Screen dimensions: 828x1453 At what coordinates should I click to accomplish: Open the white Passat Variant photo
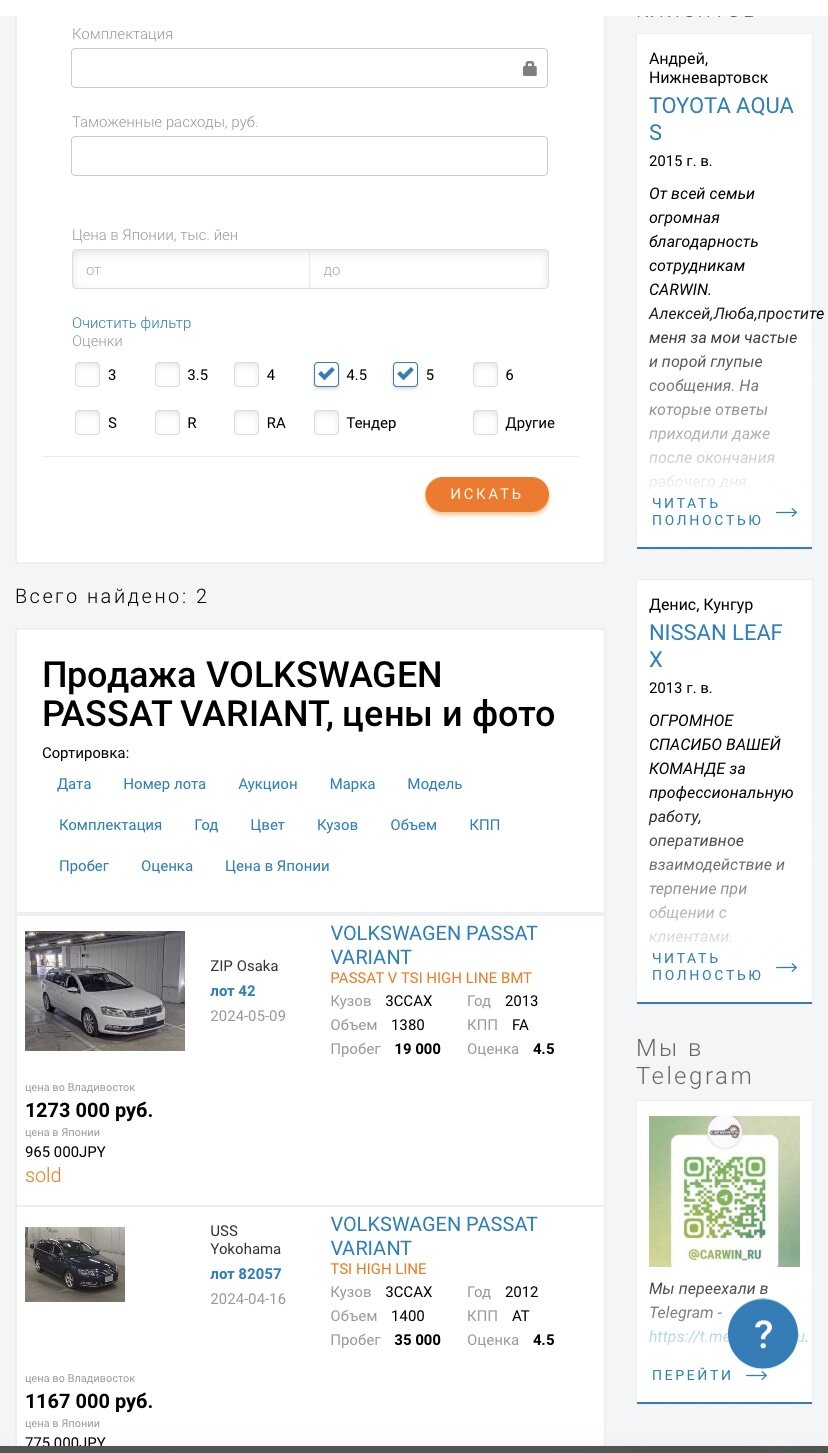(105, 991)
